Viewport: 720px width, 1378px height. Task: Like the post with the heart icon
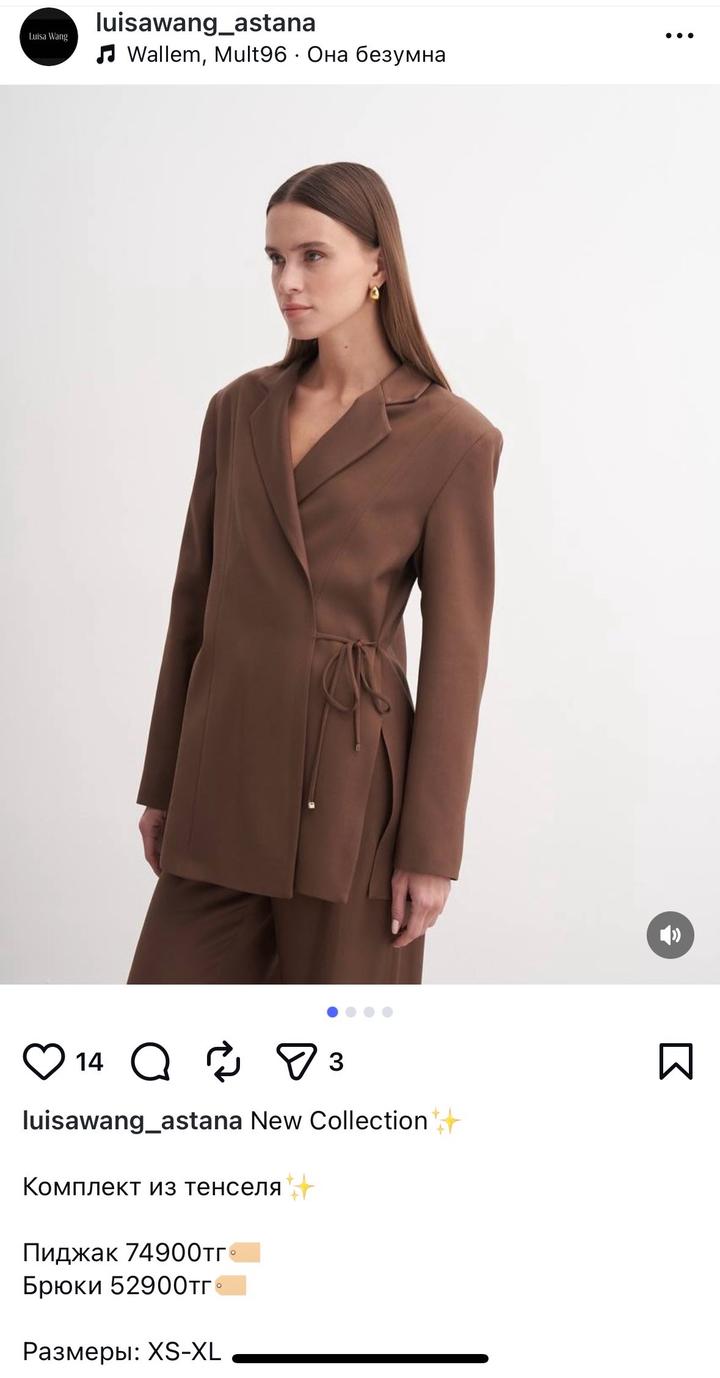pyautogui.click(x=44, y=1061)
